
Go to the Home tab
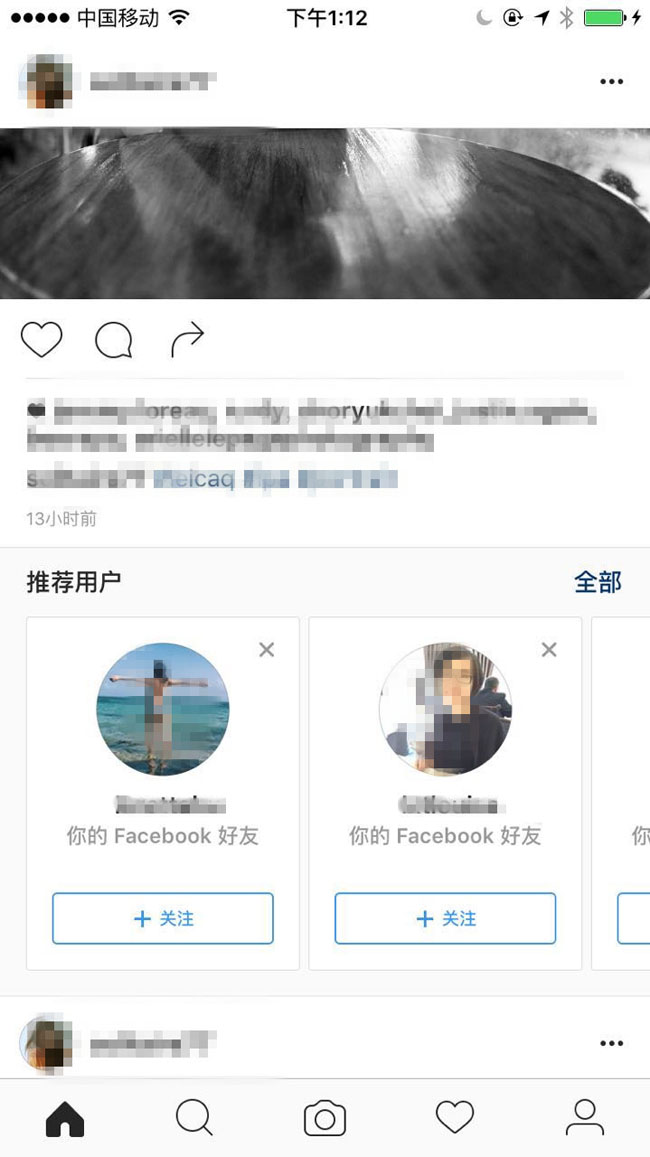(x=65, y=1118)
